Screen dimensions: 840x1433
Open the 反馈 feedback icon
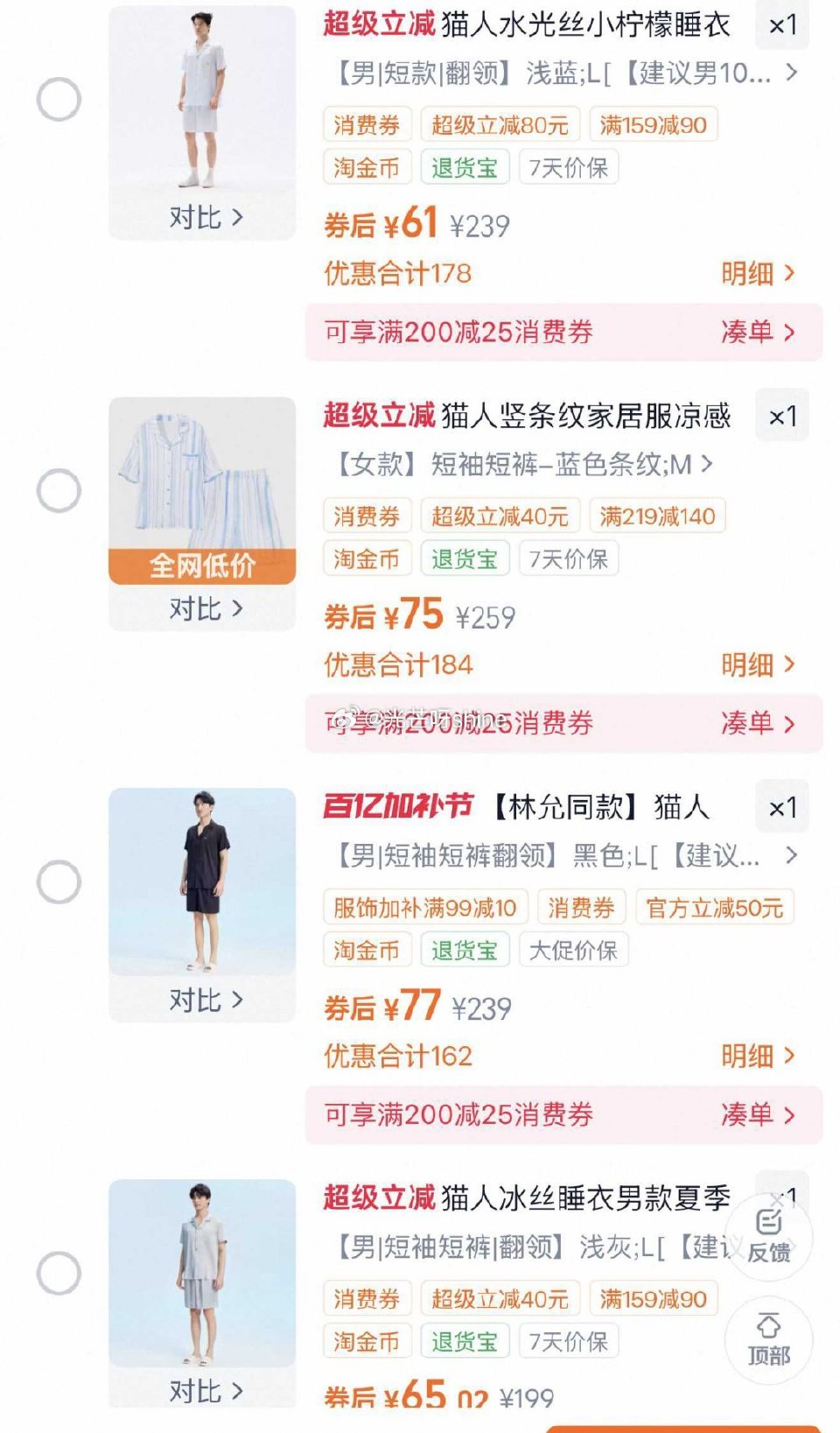point(768,1234)
